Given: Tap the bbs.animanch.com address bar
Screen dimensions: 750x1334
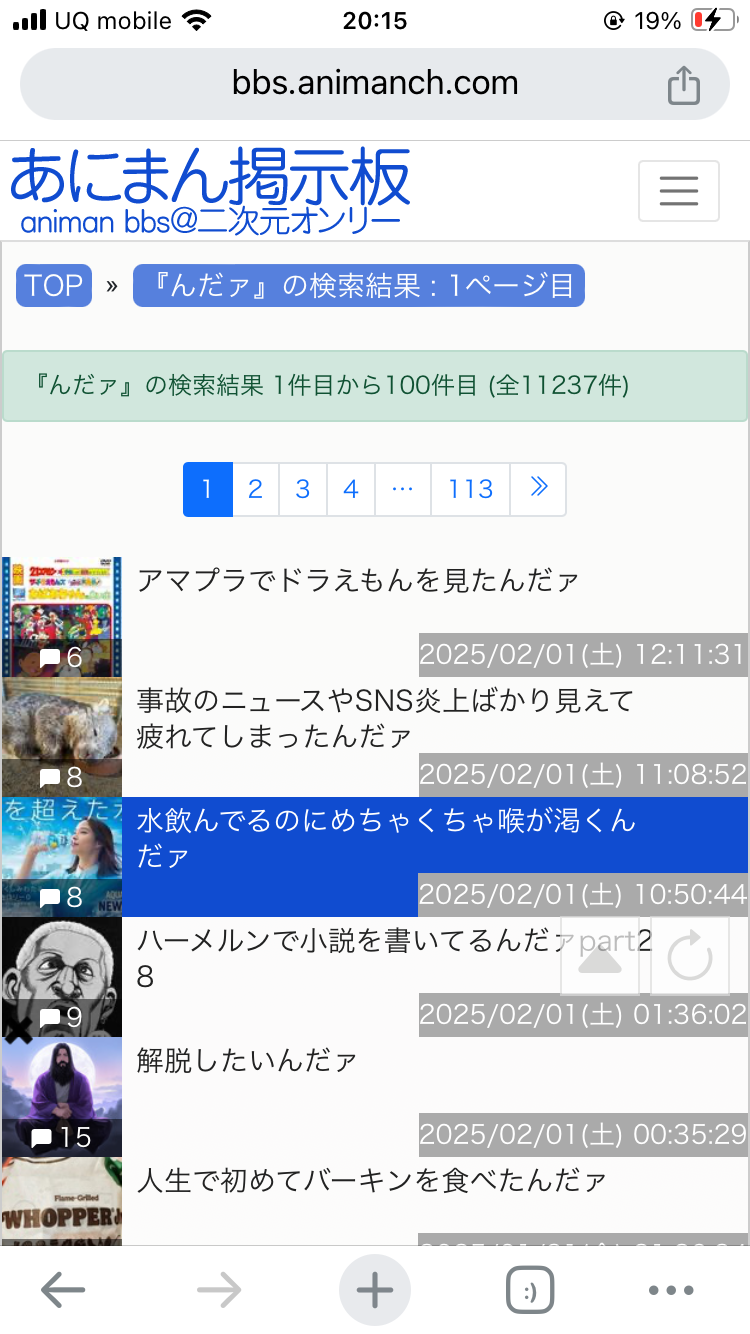Looking at the screenshot, I should point(375,84).
